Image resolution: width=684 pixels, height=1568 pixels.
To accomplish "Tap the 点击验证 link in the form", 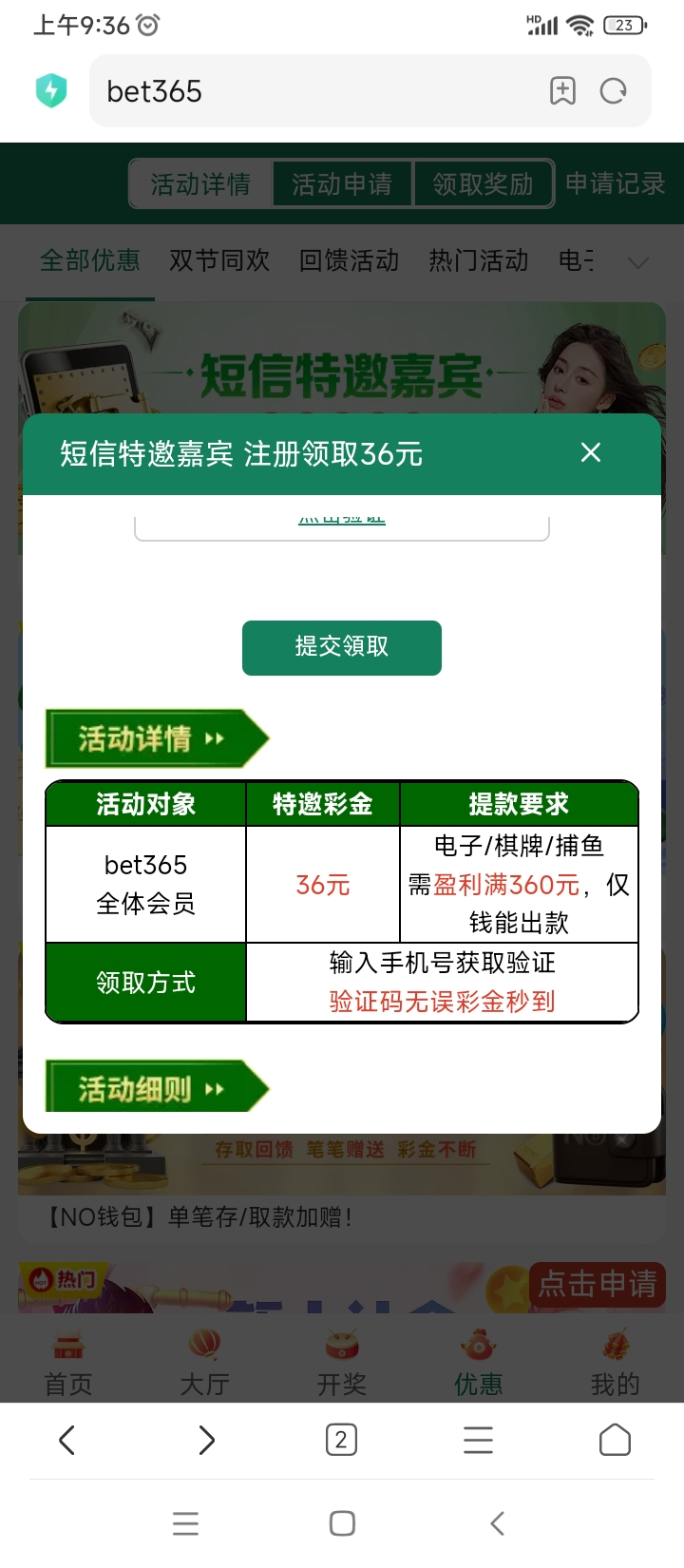I will pos(342,519).
